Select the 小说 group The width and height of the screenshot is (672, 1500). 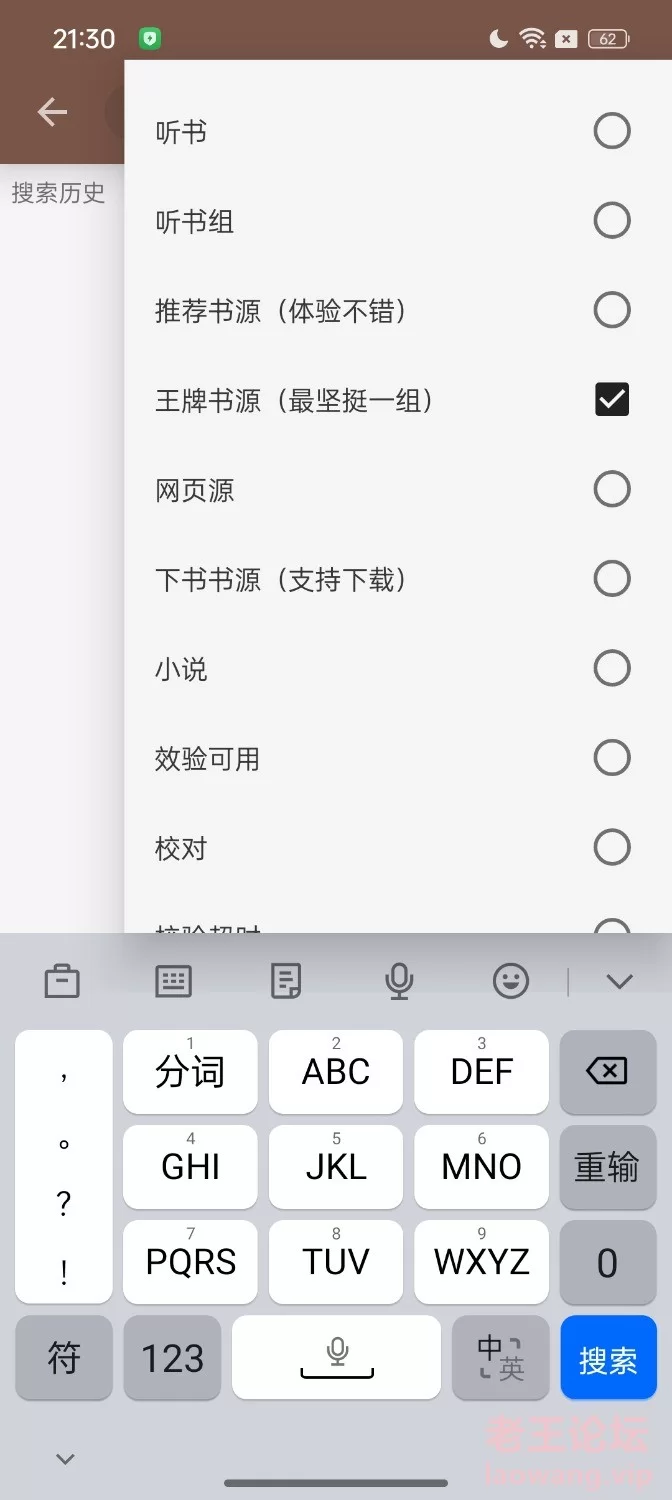(x=398, y=669)
